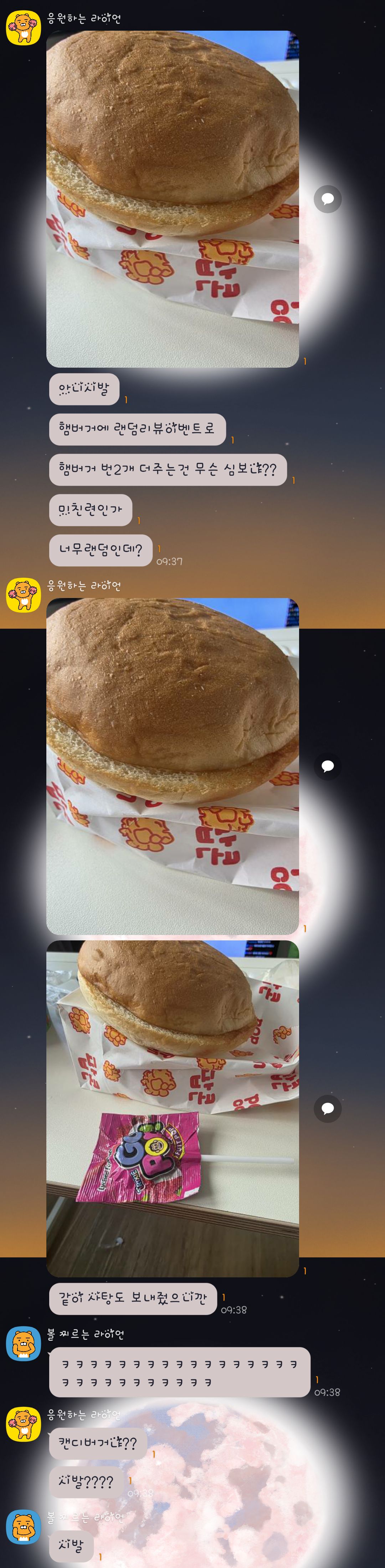Open 응원하는 라이언 avatar above 캔디버거냐?? message
The width and height of the screenshot is (385, 1568).
pos(23,1424)
